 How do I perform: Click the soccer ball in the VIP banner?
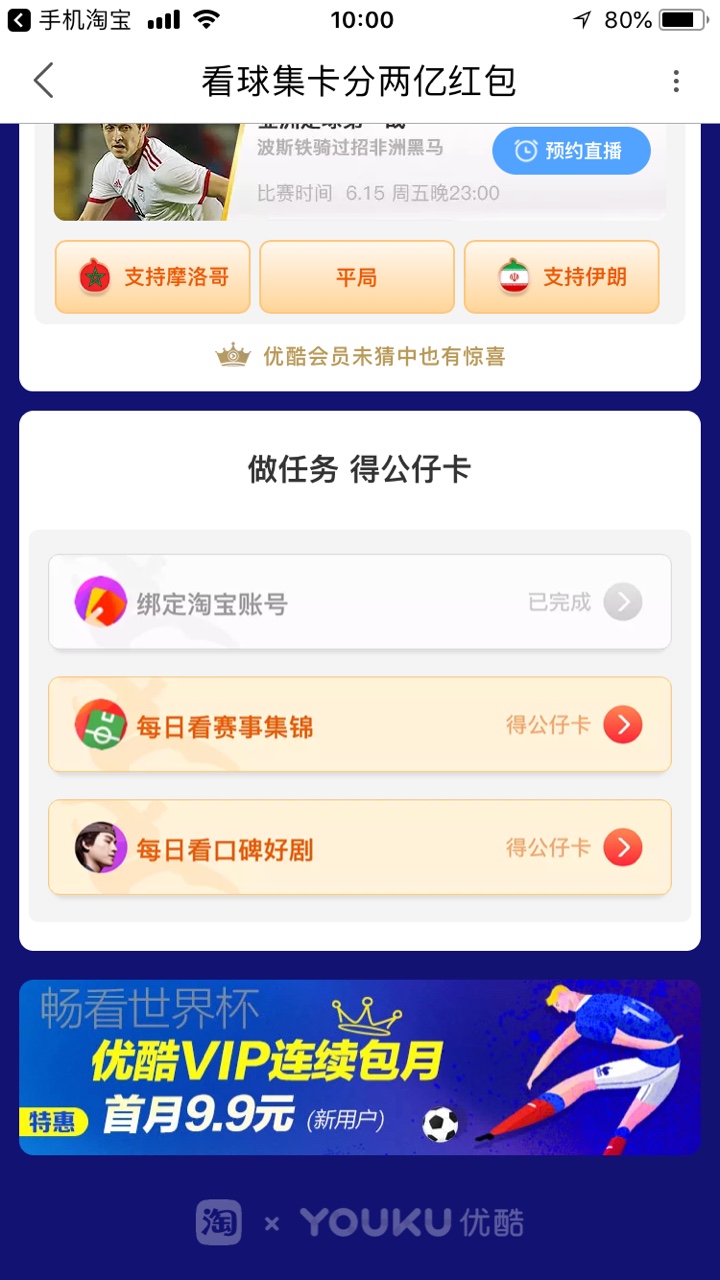[x=440, y=1124]
